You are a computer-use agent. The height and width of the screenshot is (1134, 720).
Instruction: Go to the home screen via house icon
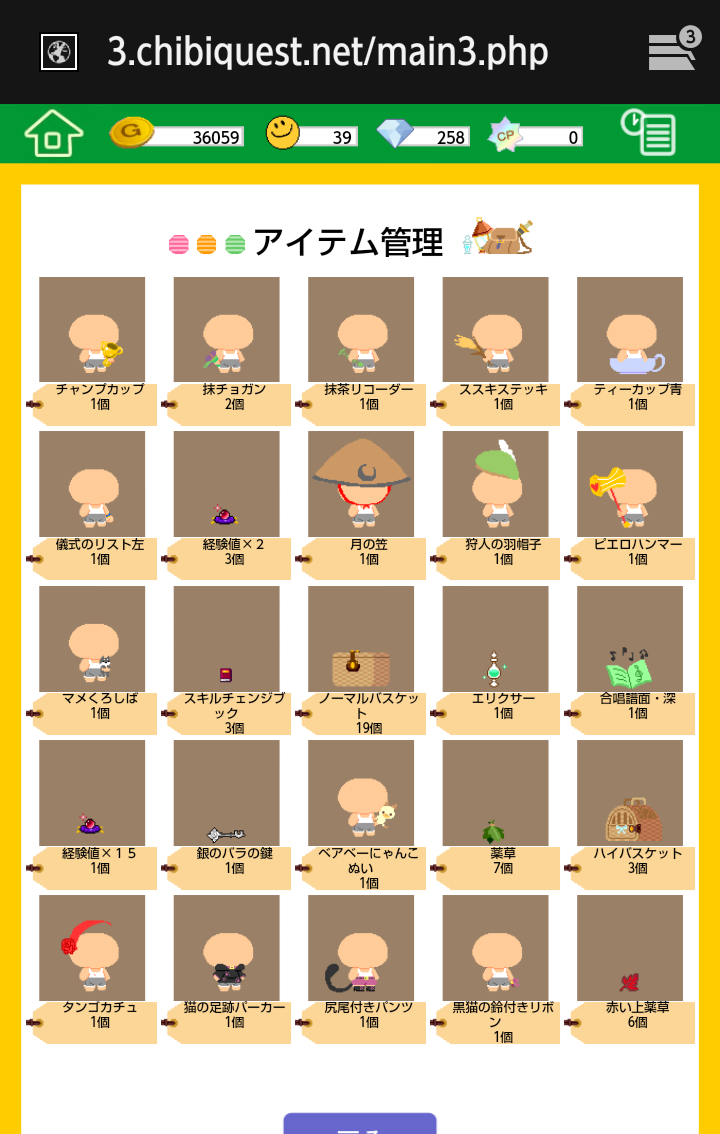click(54, 133)
